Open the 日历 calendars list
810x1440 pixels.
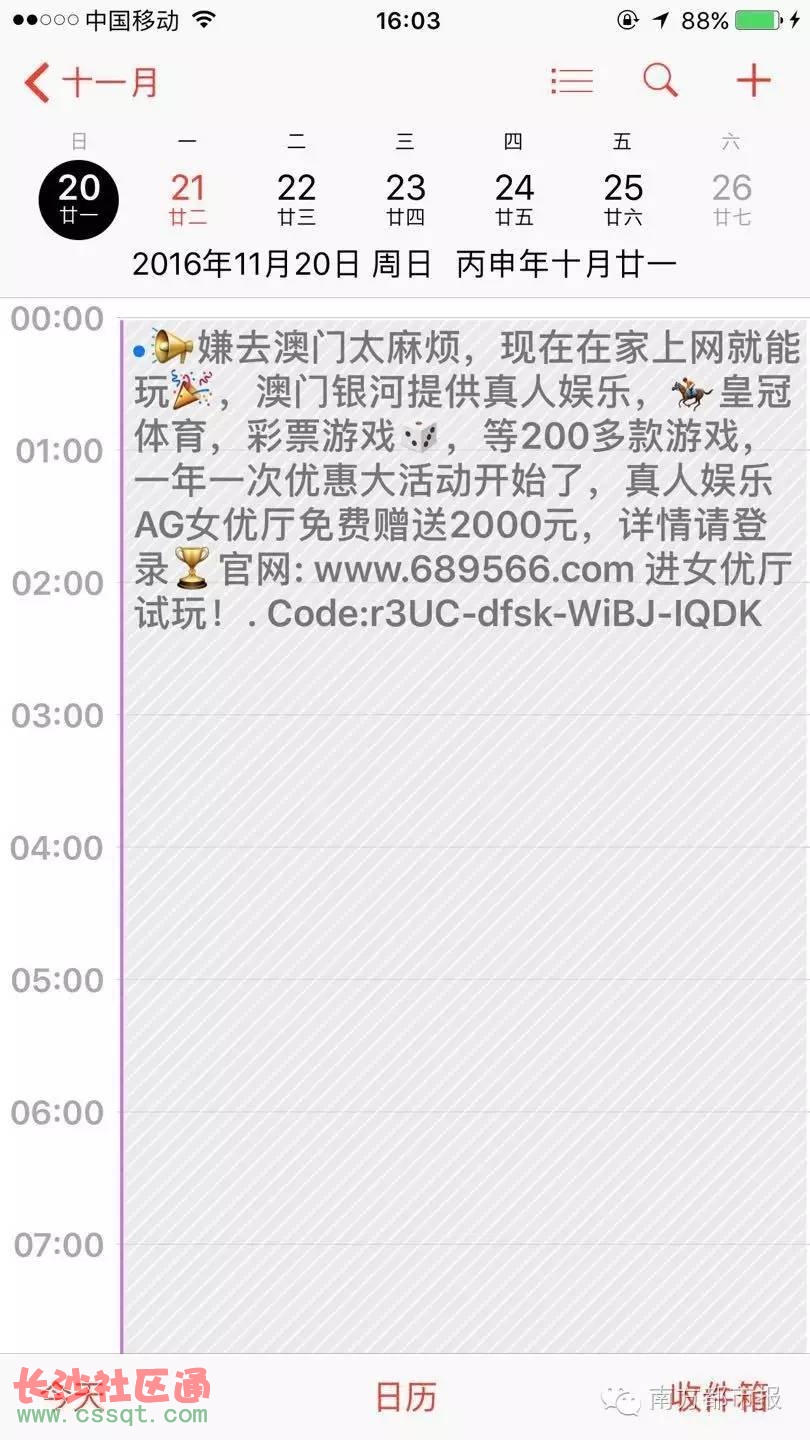405,1397
